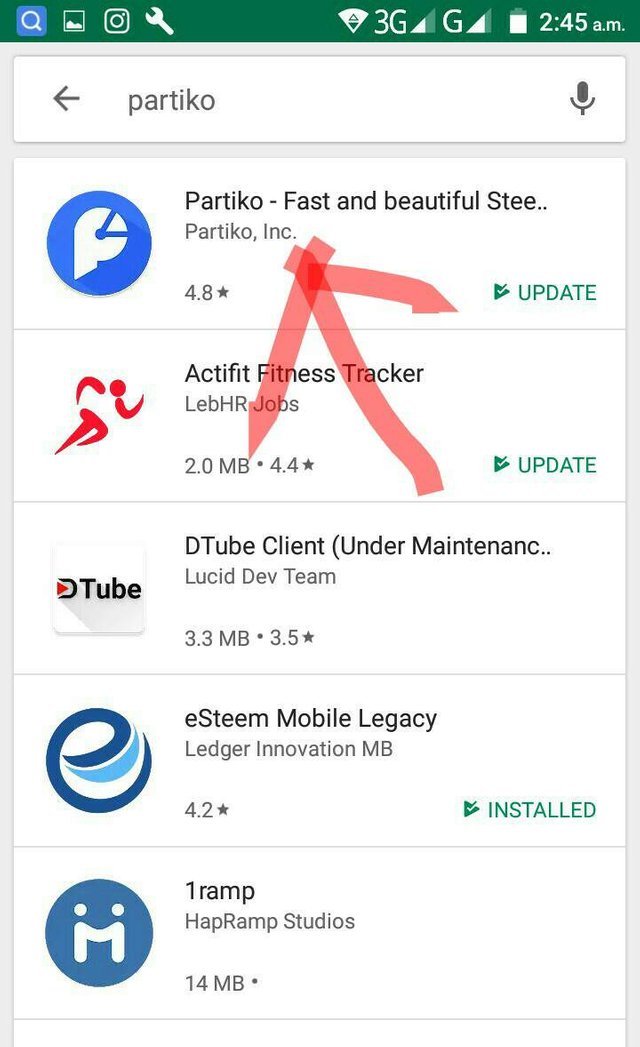
Task: Open the DTube Client app result
Action: coord(319,588)
